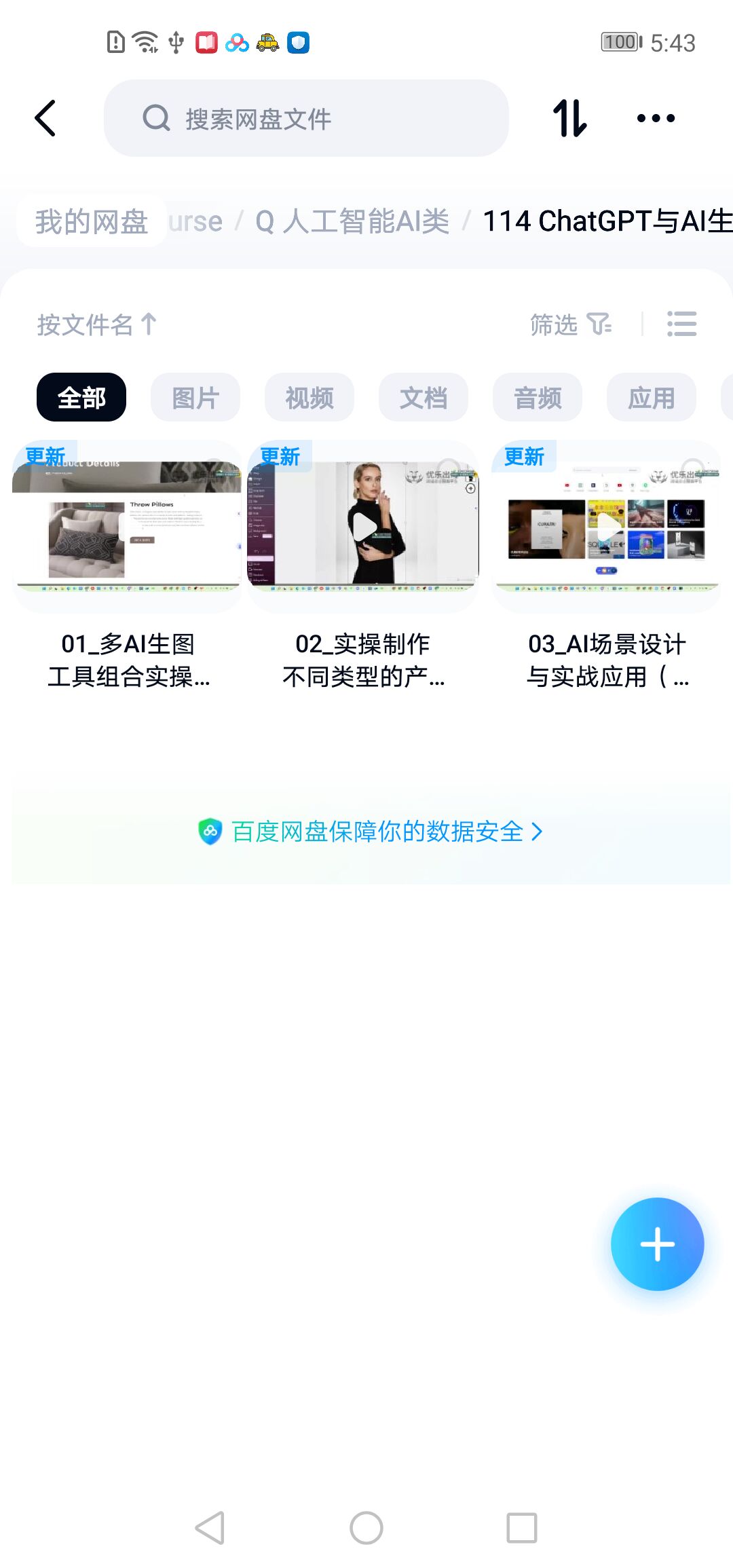Image resolution: width=733 pixels, height=1568 pixels.
Task: Open video 03_AI场景设计与实战应用
Action: [x=607, y=527]
